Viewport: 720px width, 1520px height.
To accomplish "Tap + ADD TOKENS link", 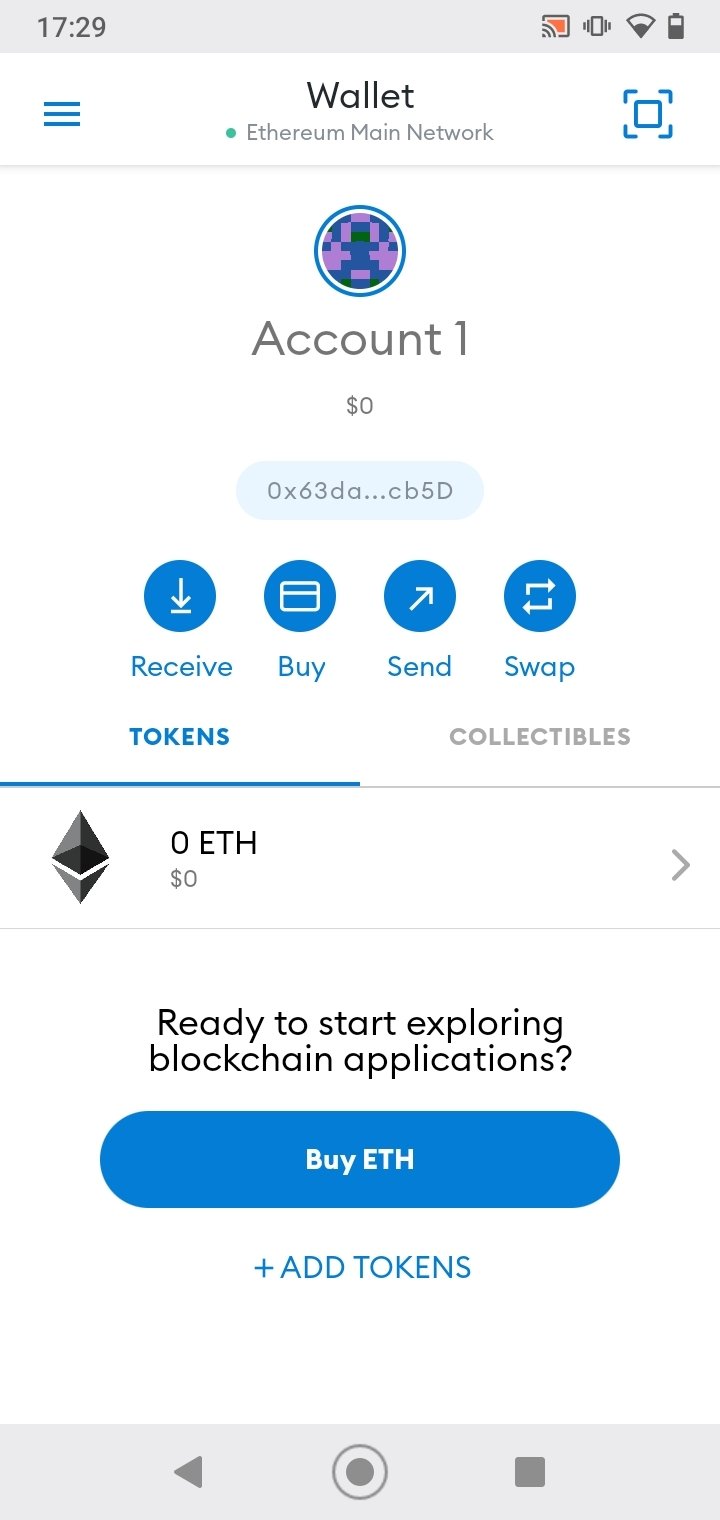I will pos(362,1267).
